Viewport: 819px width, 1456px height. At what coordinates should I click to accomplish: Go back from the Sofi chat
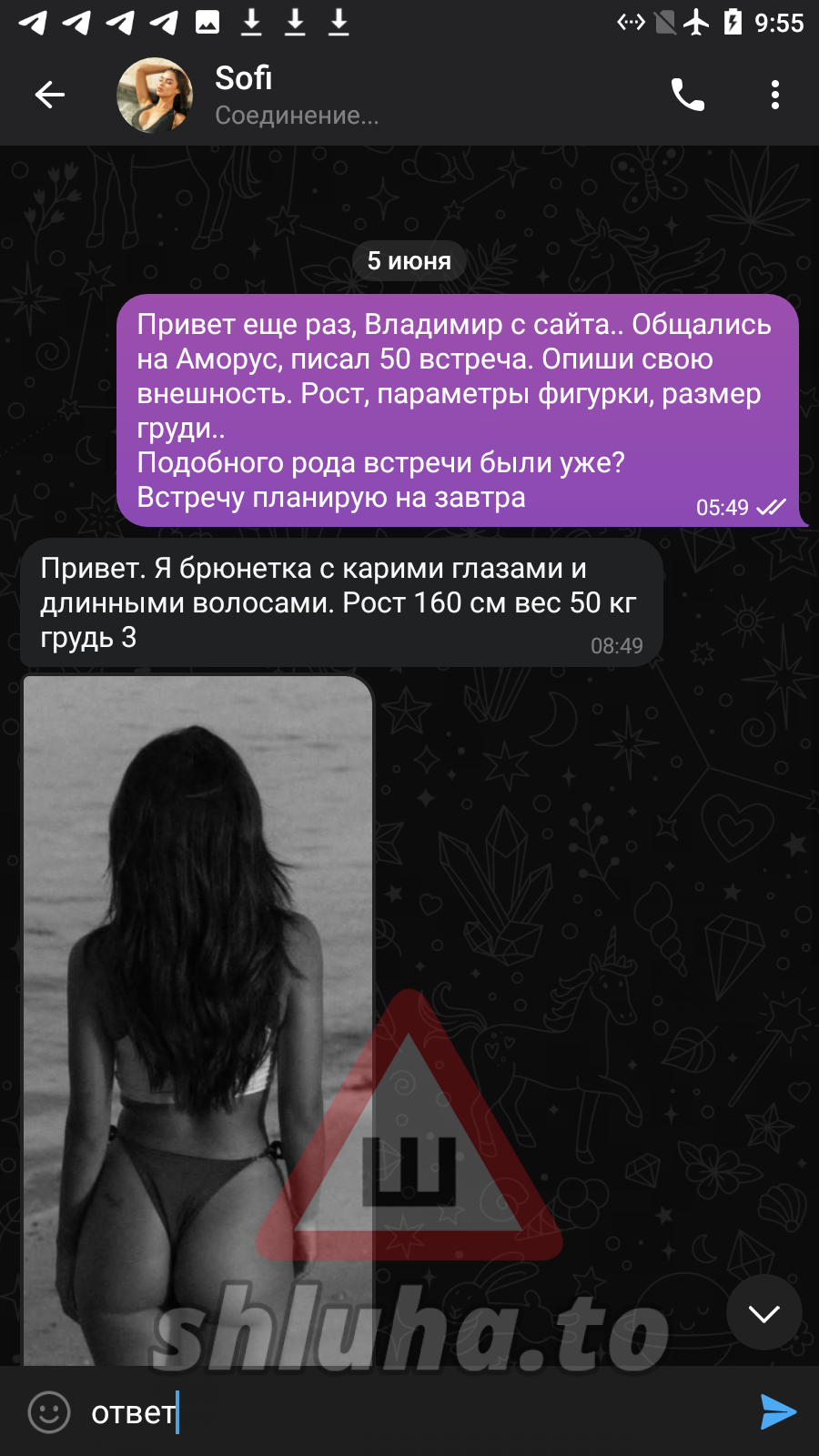(x=50, y=95)
